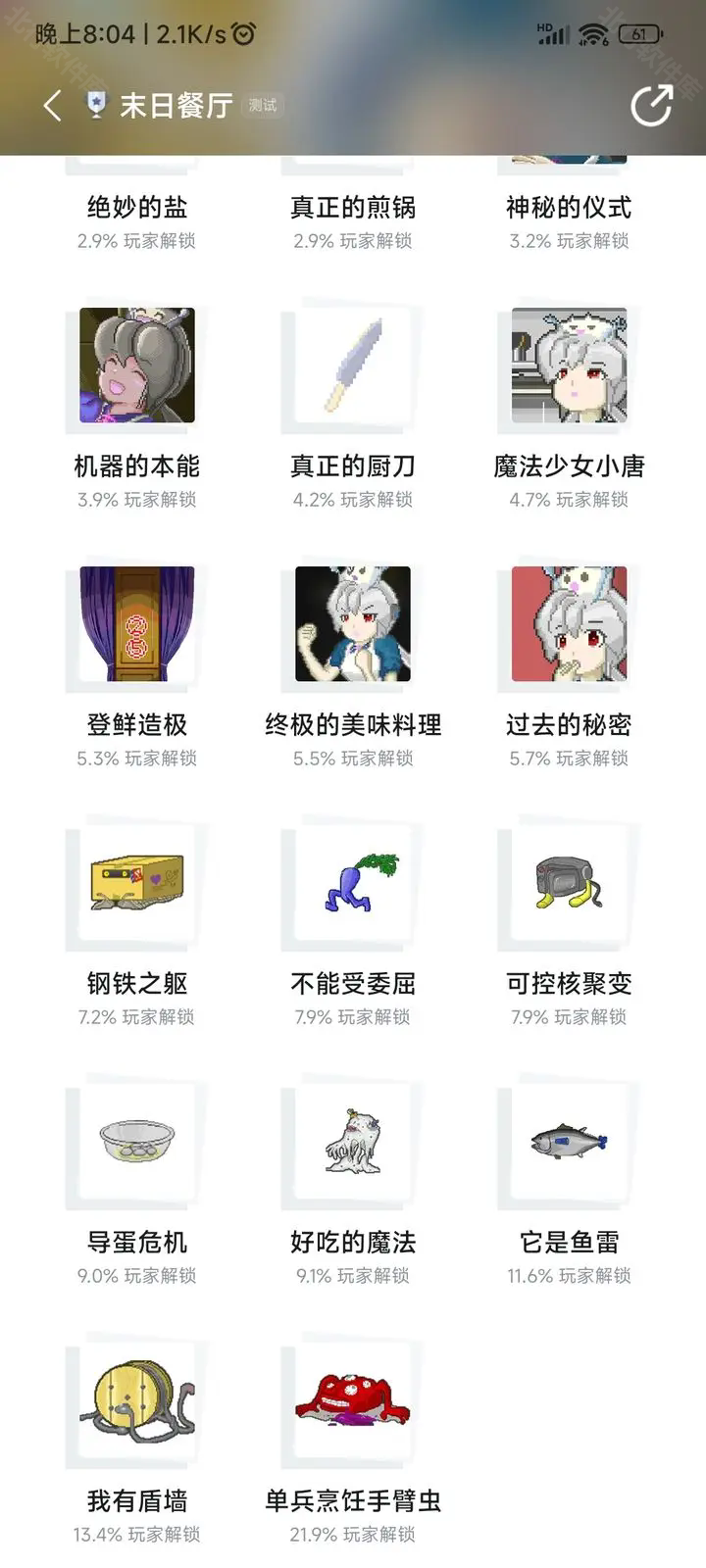The image size is (706, 1568).
Task: View the 魔法少女小唐 achievement image
Action: coord(569,367)
